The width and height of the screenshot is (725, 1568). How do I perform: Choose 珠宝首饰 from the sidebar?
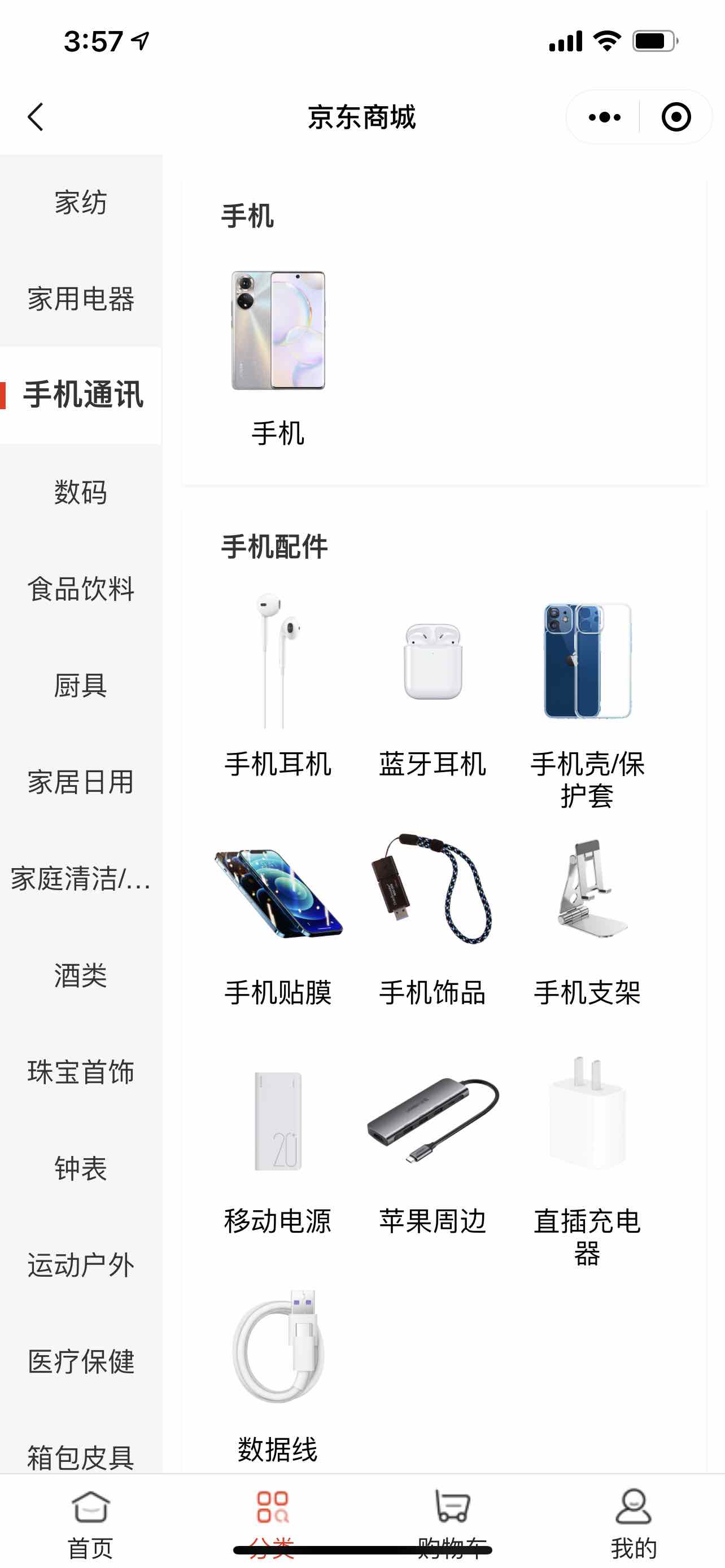click(x=81, y=1071)
